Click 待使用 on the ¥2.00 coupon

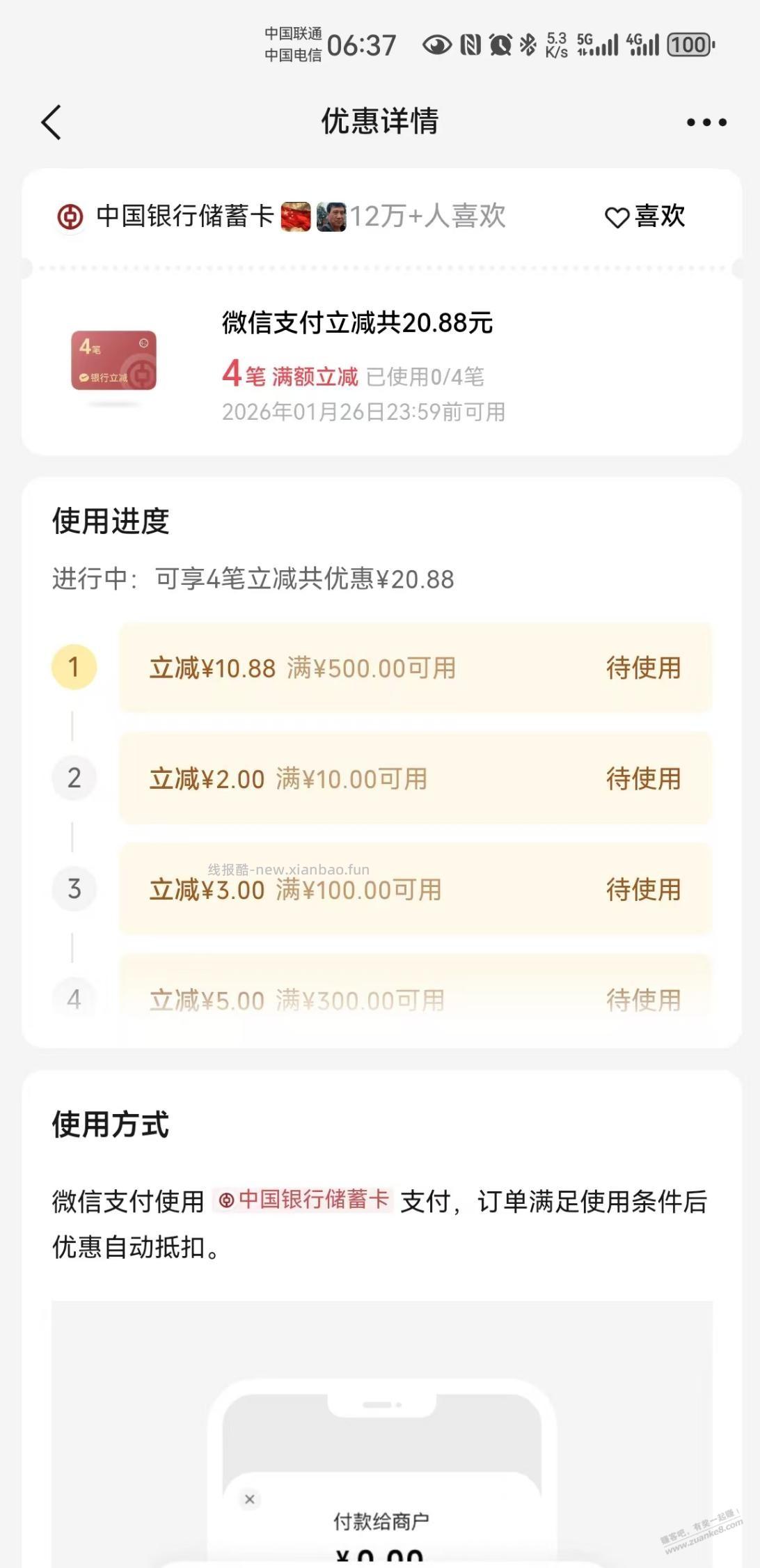[644, 778]
